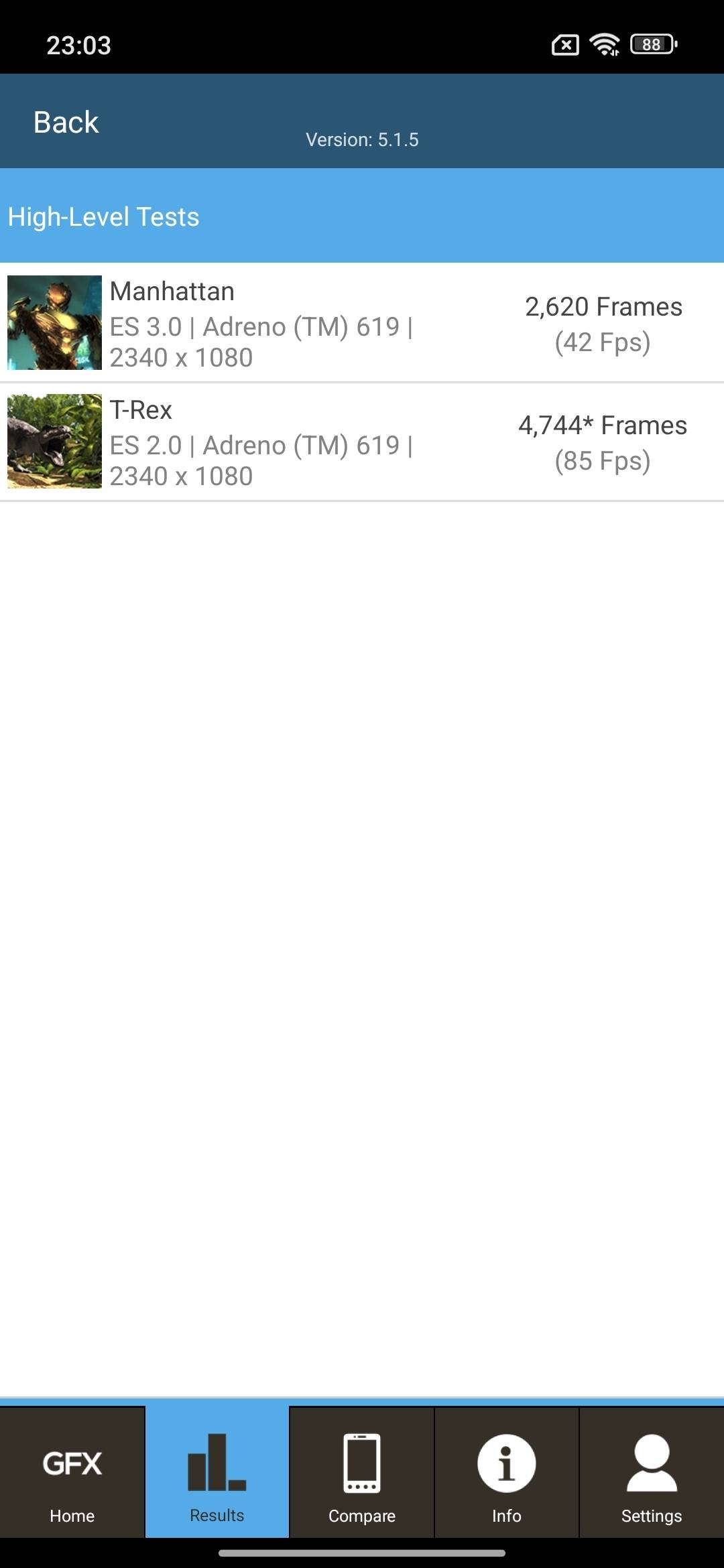Go to the GFX Home tab

tap(72, 1473)
